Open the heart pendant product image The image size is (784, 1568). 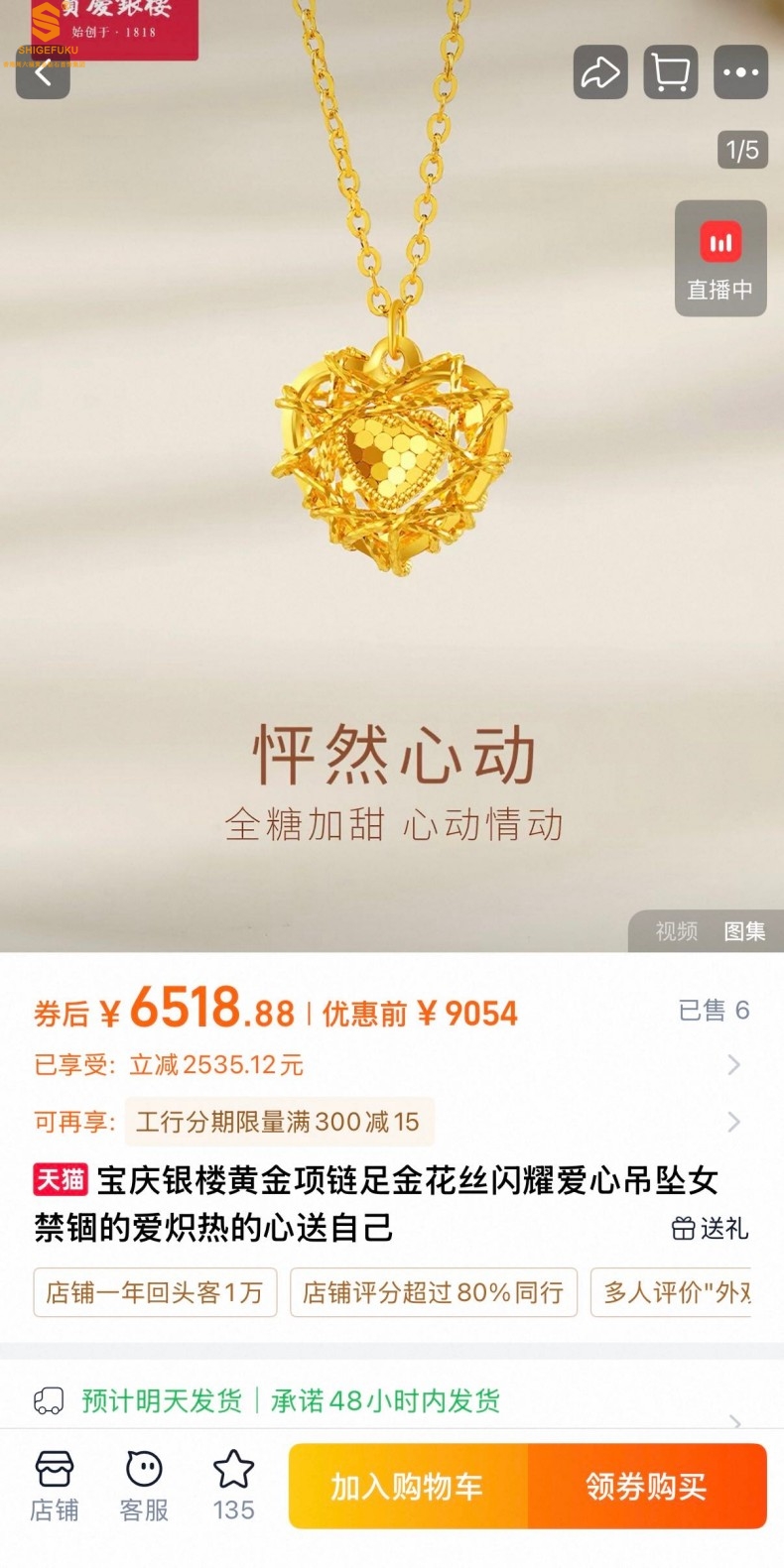pos(392,456)
